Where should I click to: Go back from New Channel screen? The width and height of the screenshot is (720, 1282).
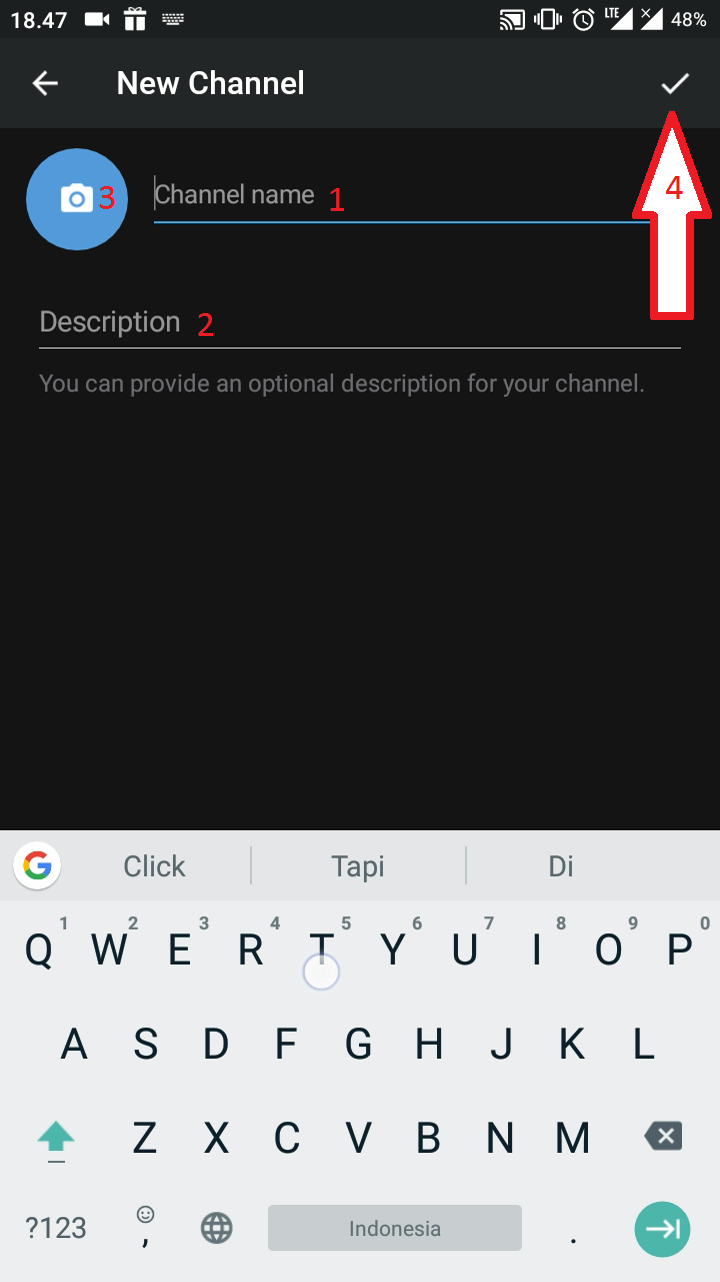pos(45,84)
